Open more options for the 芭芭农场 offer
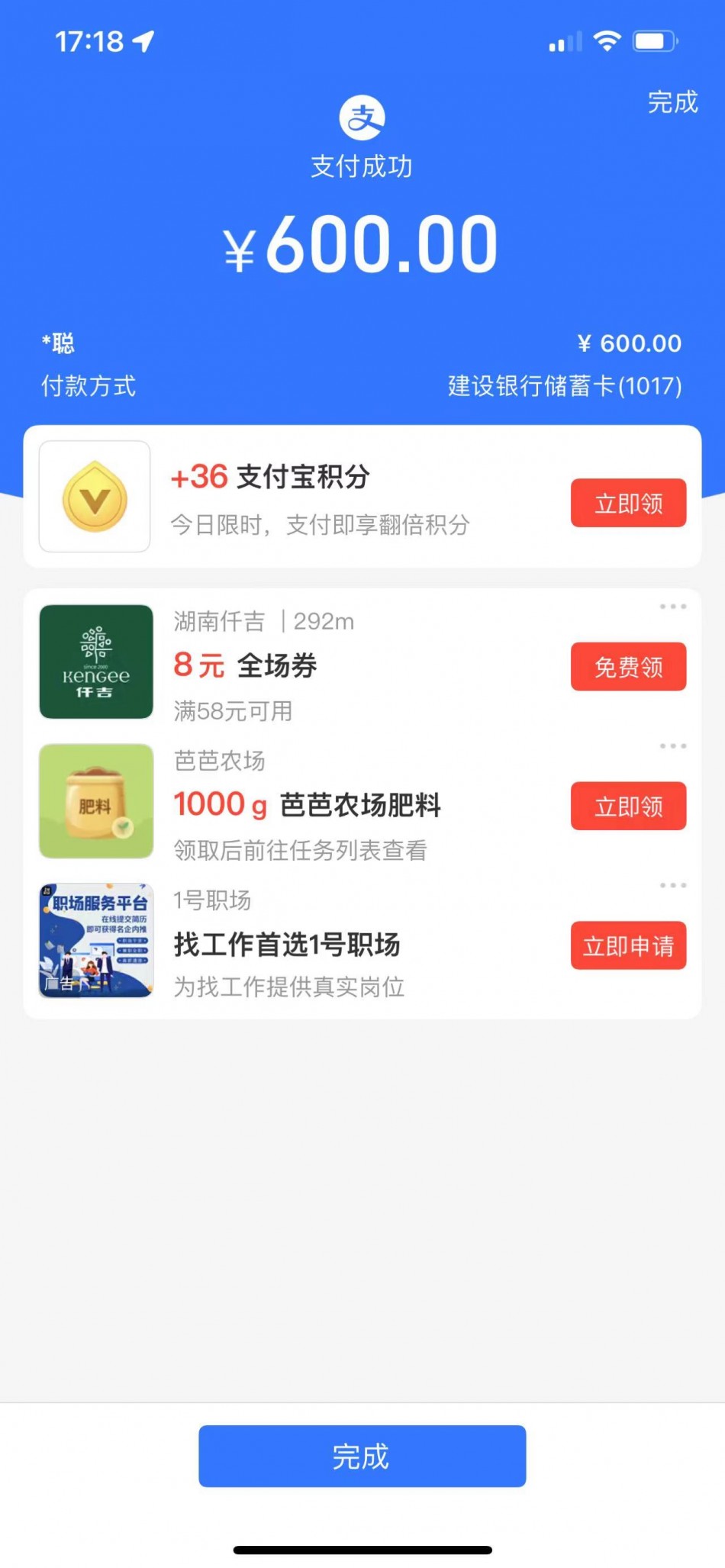This screenshot has width=725, height=1568. pos(672,746)
